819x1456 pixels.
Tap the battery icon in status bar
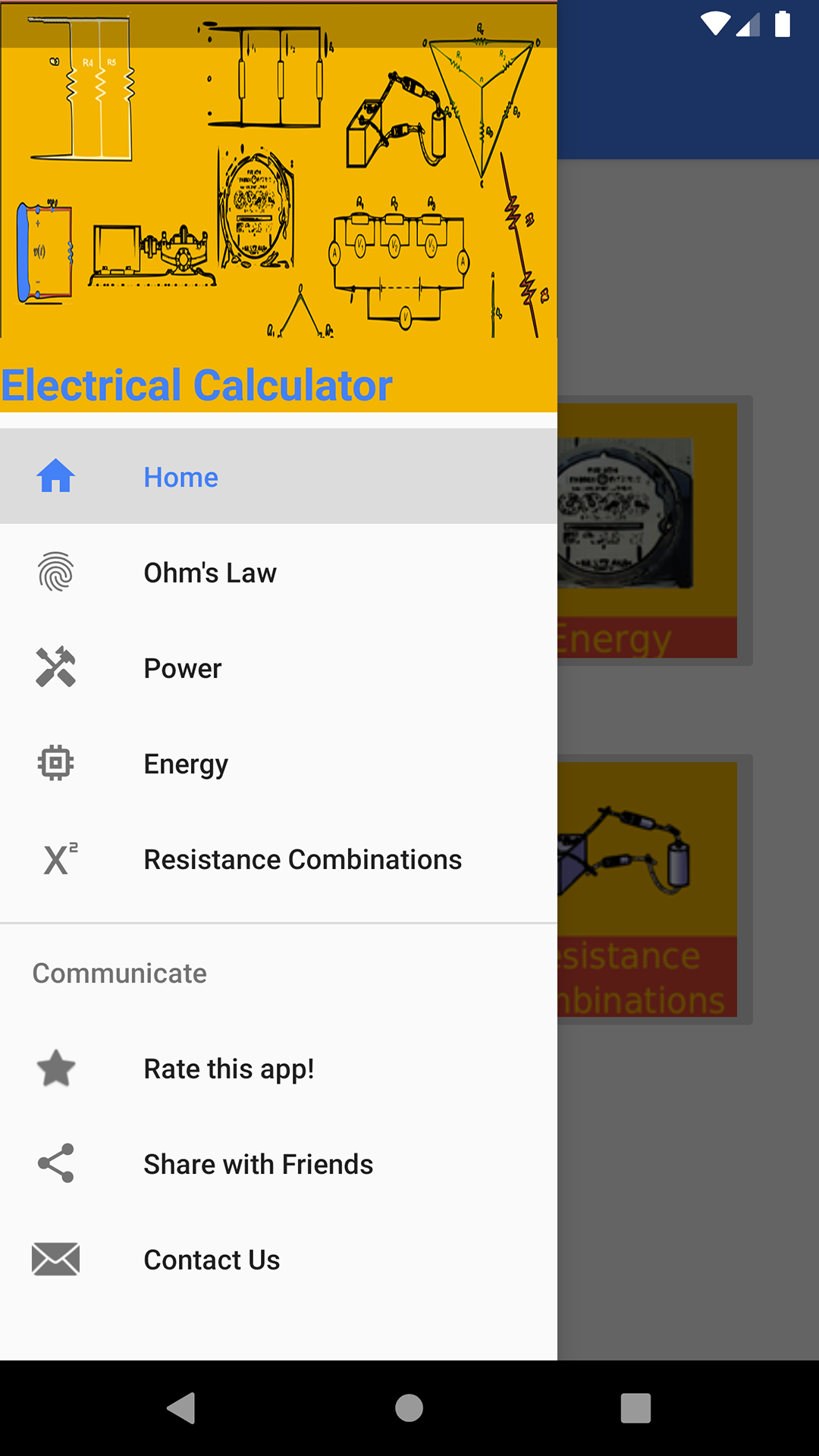click(x=782, y=24)
